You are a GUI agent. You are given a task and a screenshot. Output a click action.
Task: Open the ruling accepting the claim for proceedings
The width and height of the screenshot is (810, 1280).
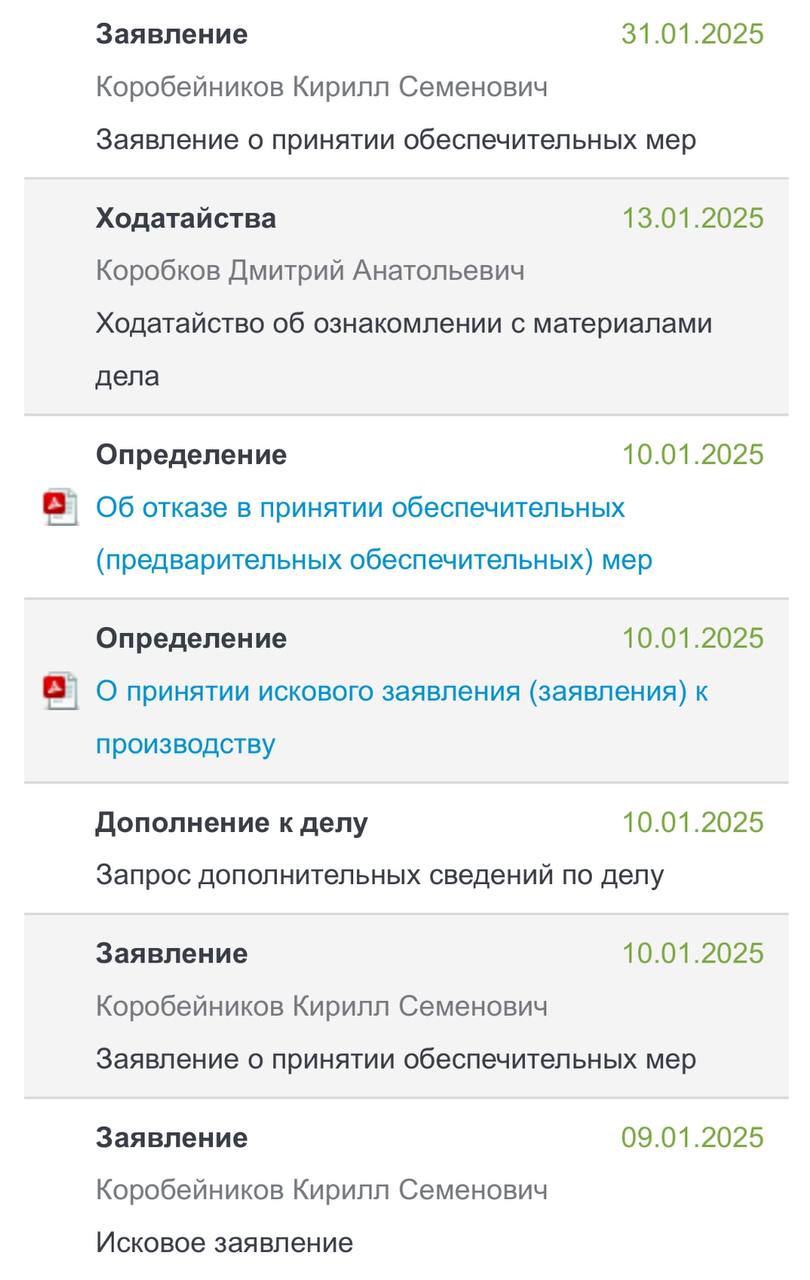pyautogui.click(x=400, y=692)
